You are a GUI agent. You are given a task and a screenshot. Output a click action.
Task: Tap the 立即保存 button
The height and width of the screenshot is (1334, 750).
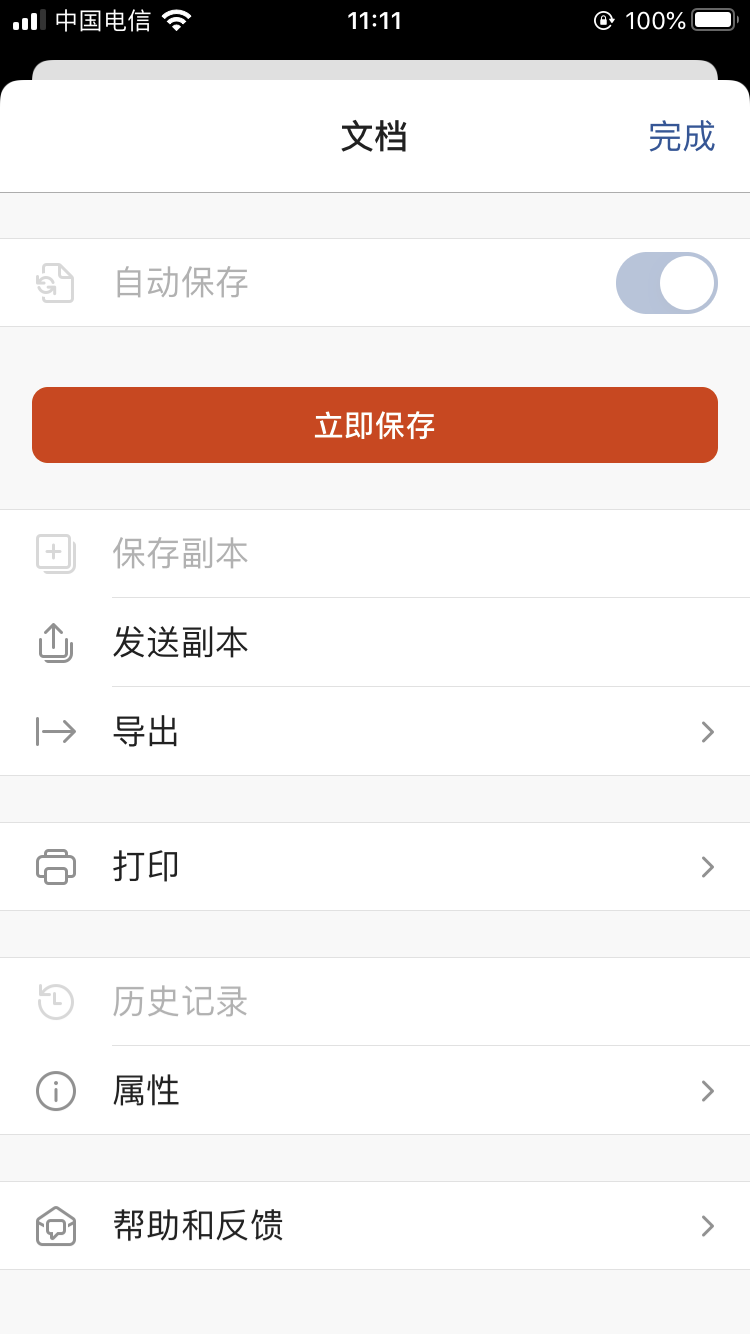(375, 425)
